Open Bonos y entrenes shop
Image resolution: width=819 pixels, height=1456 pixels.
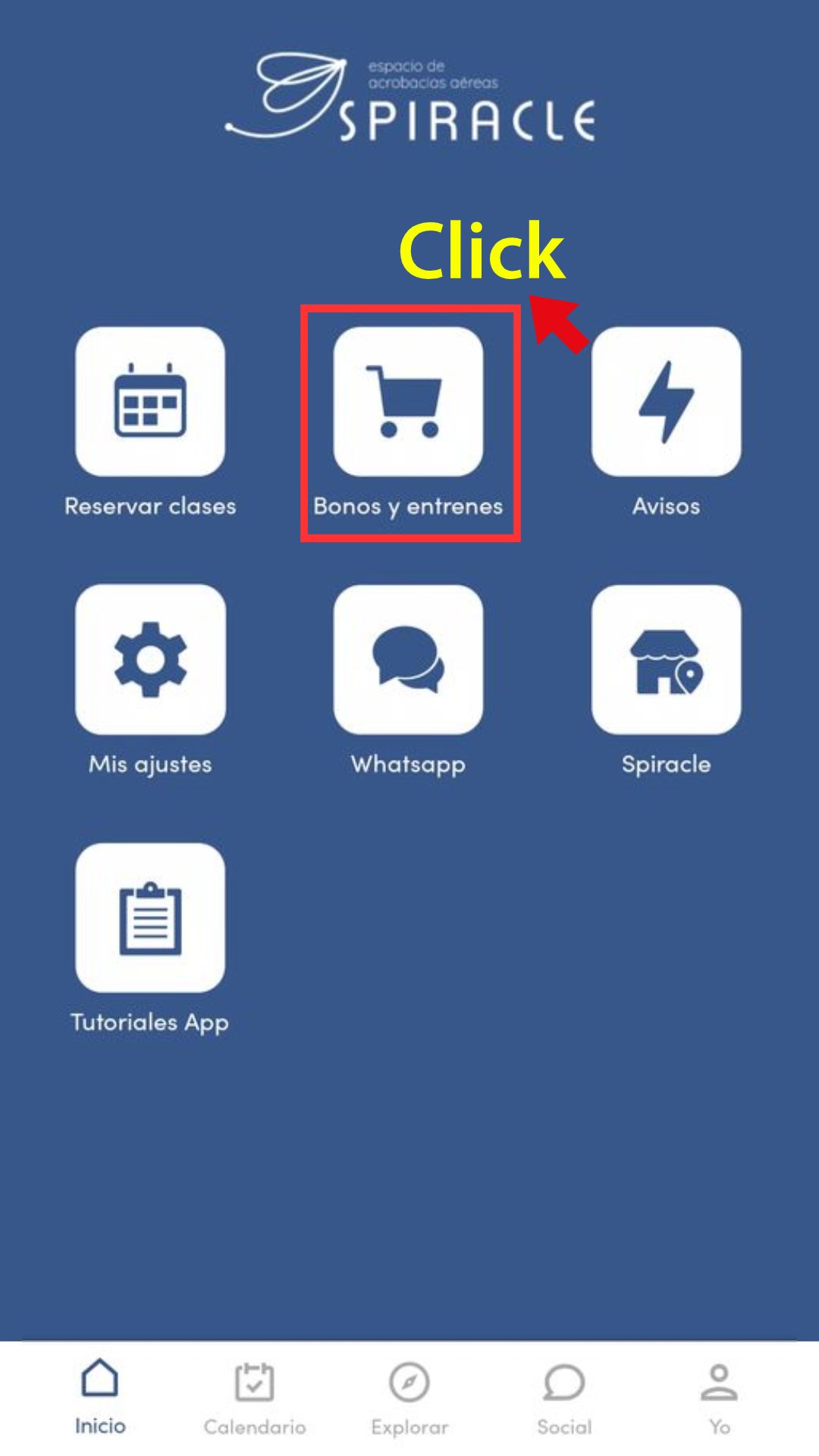(408, 402)
